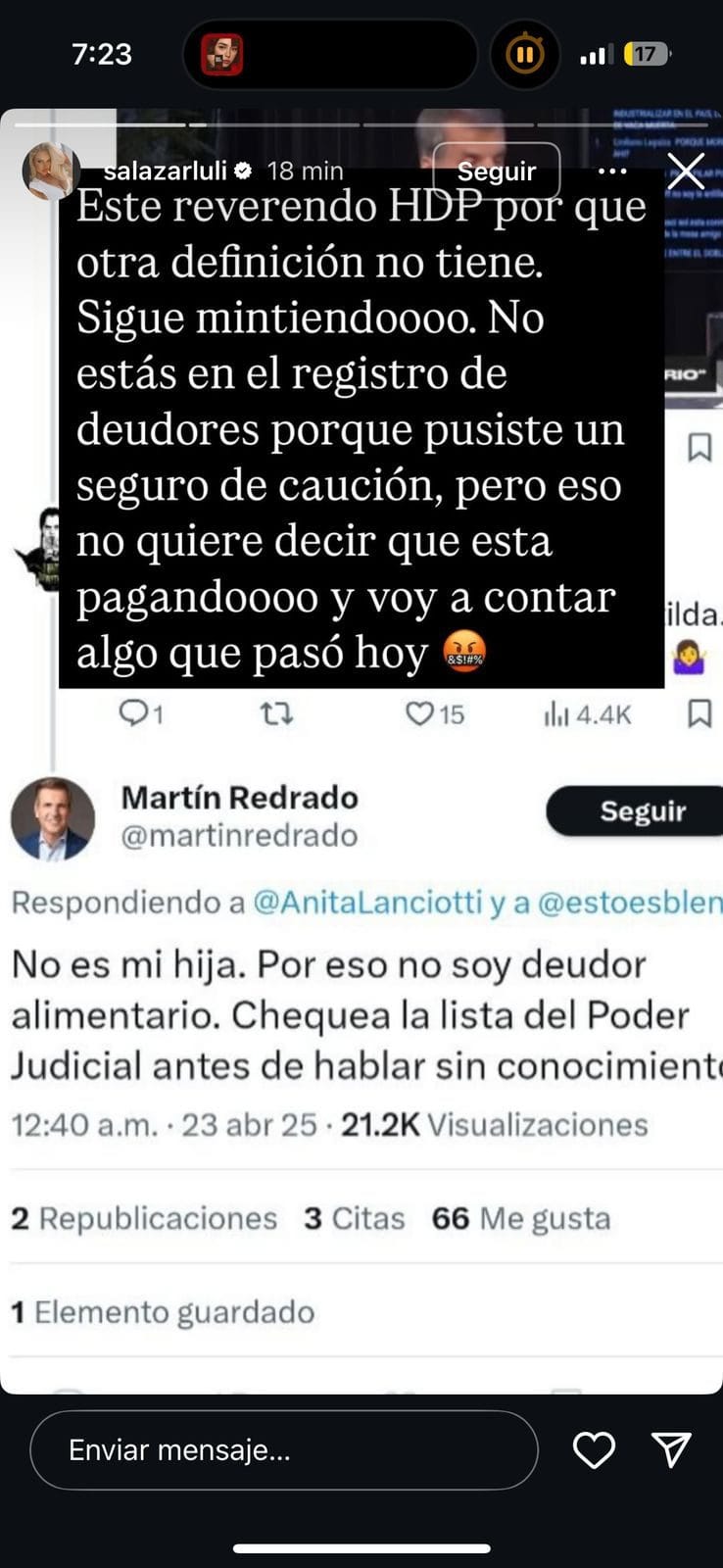Open salazarluli's profile picture in the header
The width and height of the screenshot is (723, 1568).
click(x=51, y=171)
